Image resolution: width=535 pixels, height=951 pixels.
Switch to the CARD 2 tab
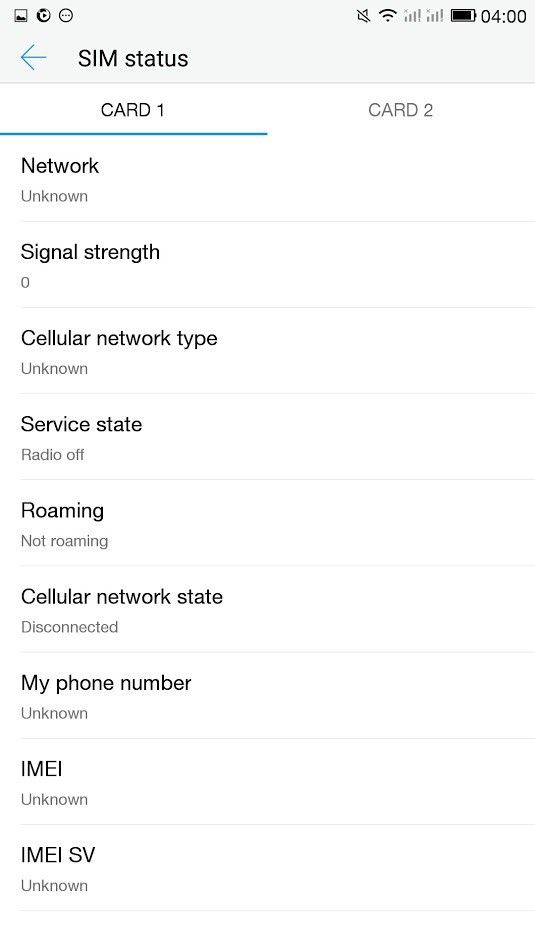[x=400, y=110]
